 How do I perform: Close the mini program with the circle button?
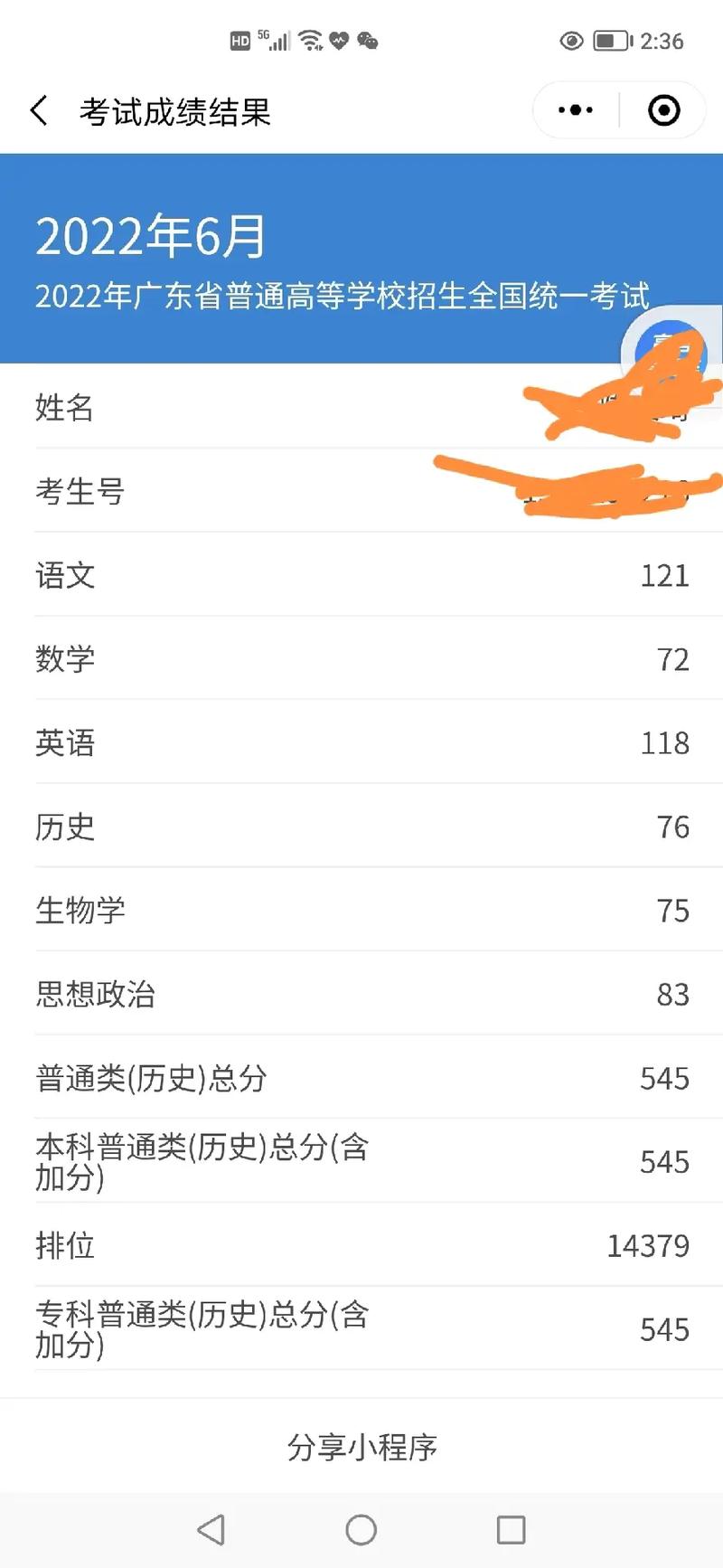[x=664, y=110]
